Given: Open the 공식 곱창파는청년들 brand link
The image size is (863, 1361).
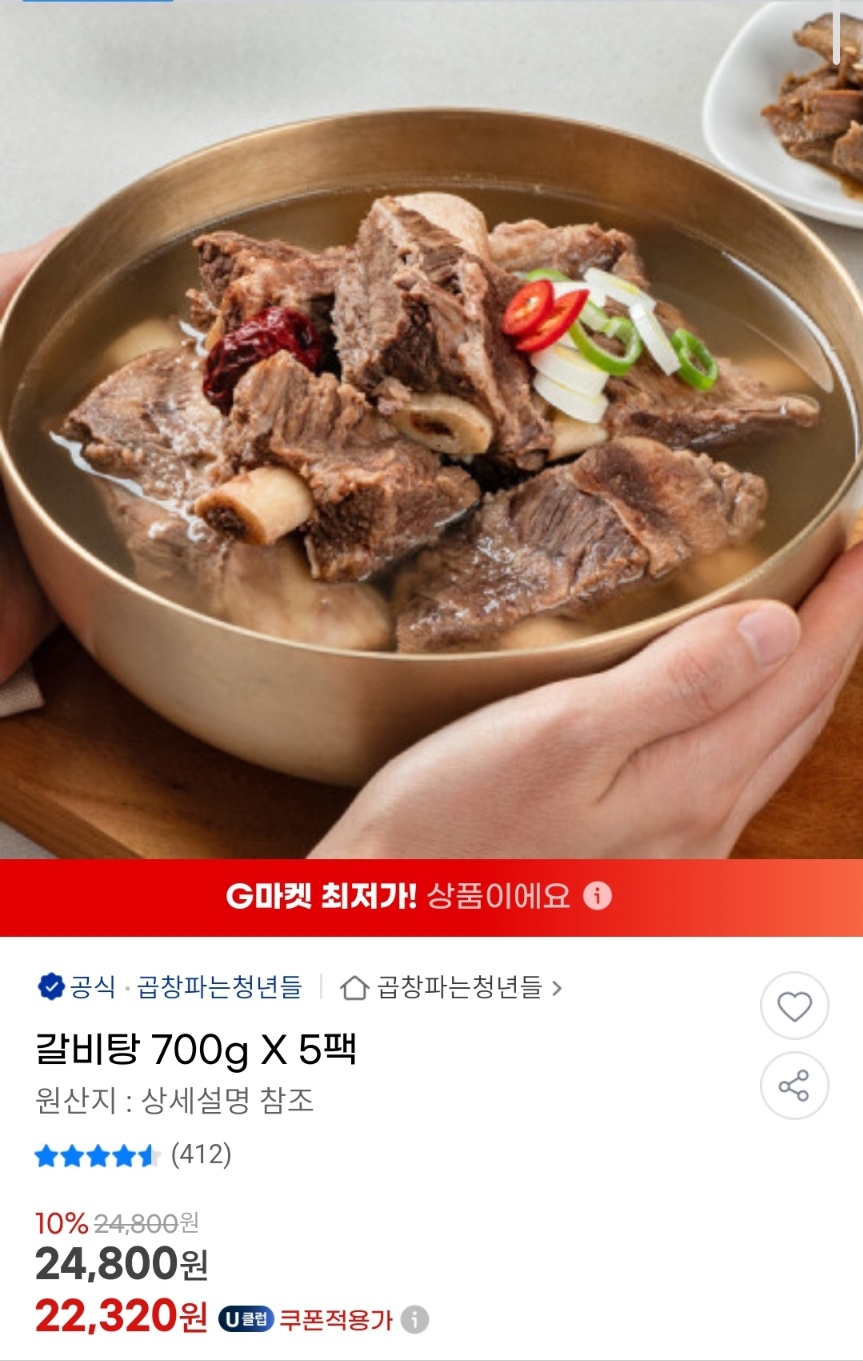Looking at the screenshot, I should pyautogui.click(x=170, y=988).
